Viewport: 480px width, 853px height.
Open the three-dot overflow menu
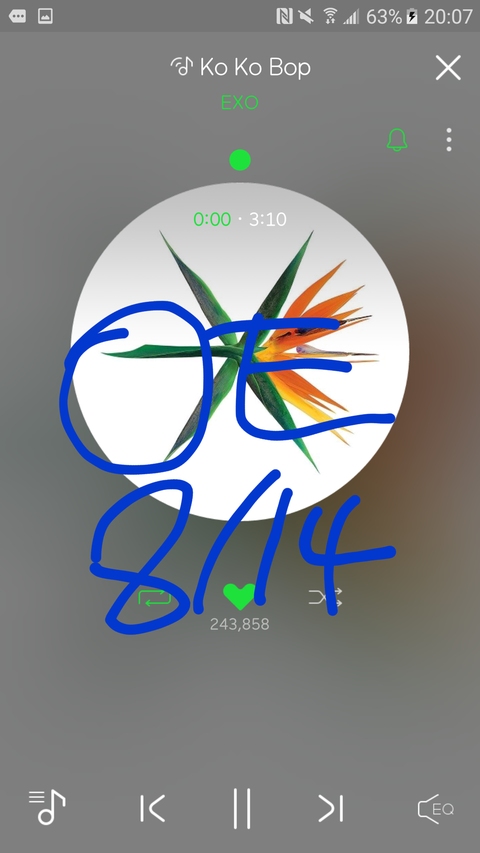pos(448,140)
